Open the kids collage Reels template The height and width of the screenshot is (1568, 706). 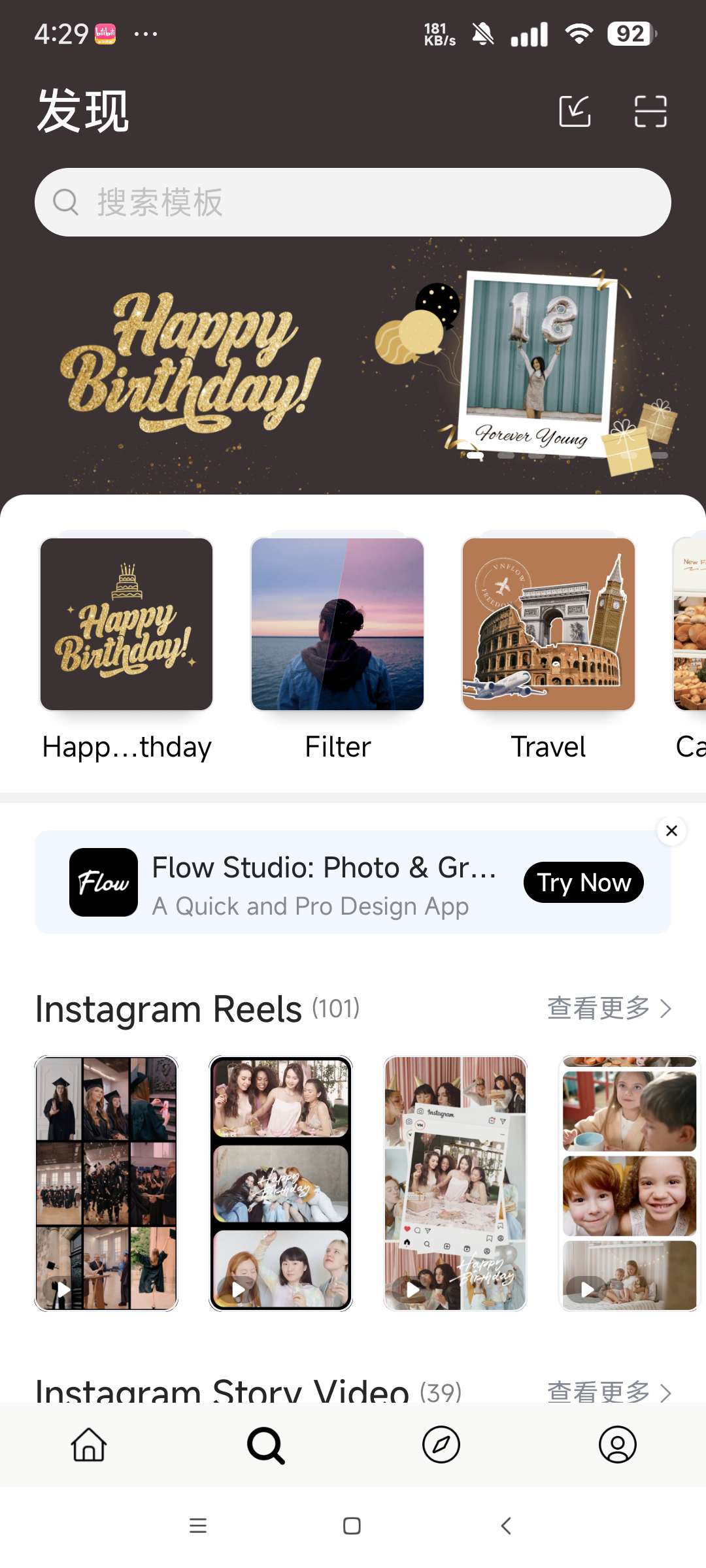(x=630, y=1183)
